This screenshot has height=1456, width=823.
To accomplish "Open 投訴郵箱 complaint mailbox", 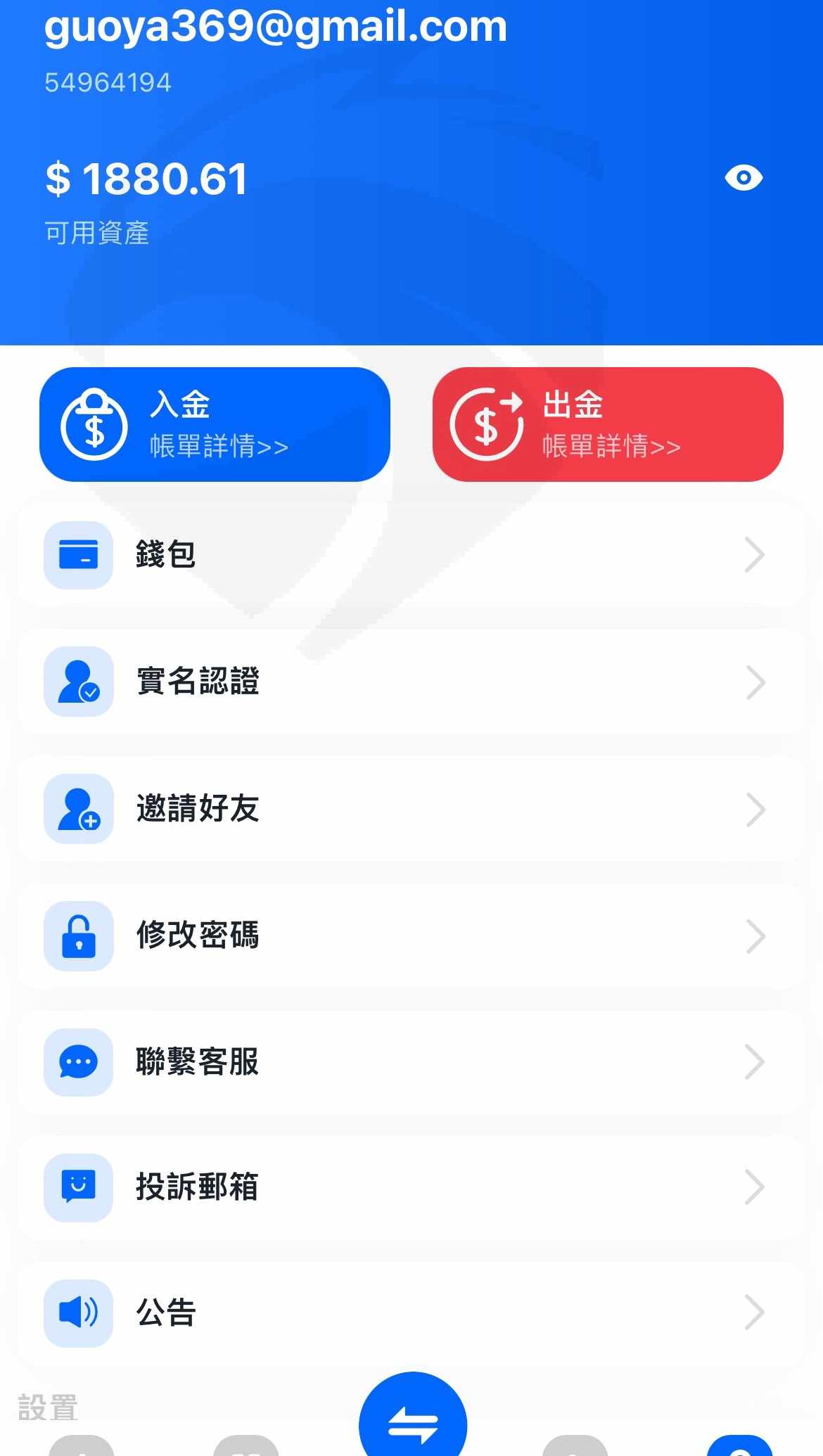I will [x=412, y=1187].
